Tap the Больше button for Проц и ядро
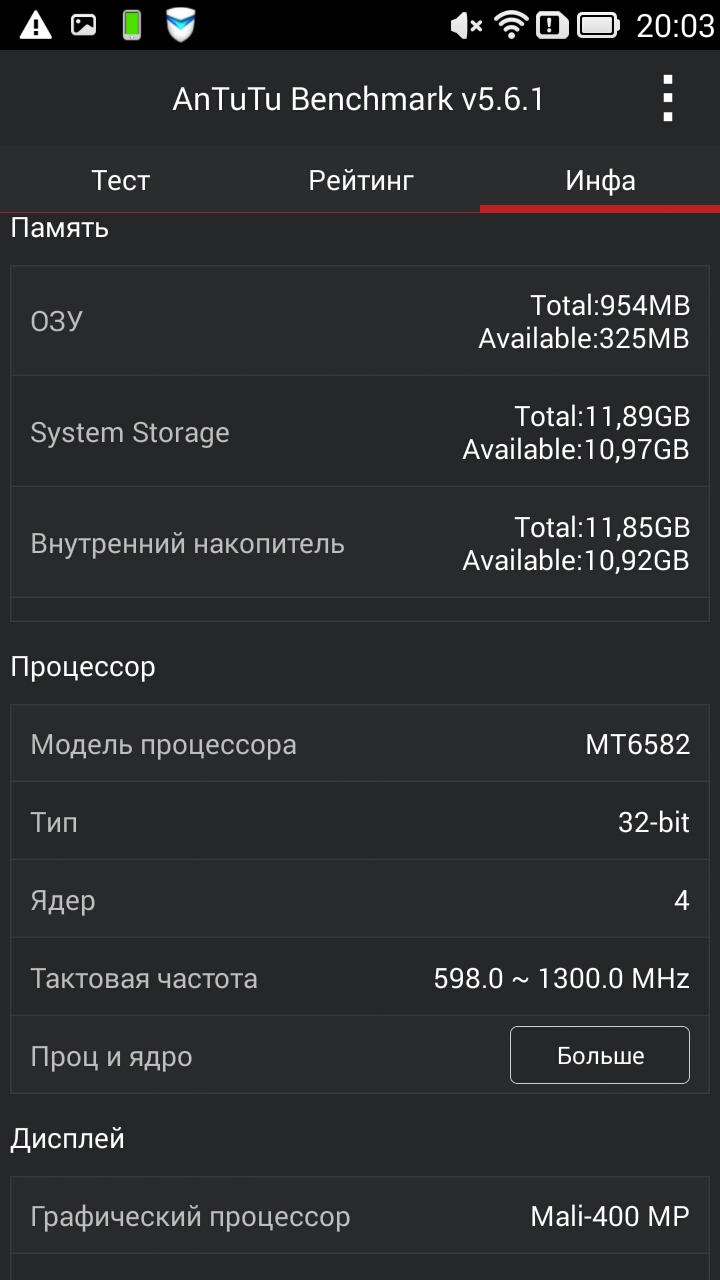This screenshot has height=1280, width=720. pyautogui.click(x=600, y=1055)
